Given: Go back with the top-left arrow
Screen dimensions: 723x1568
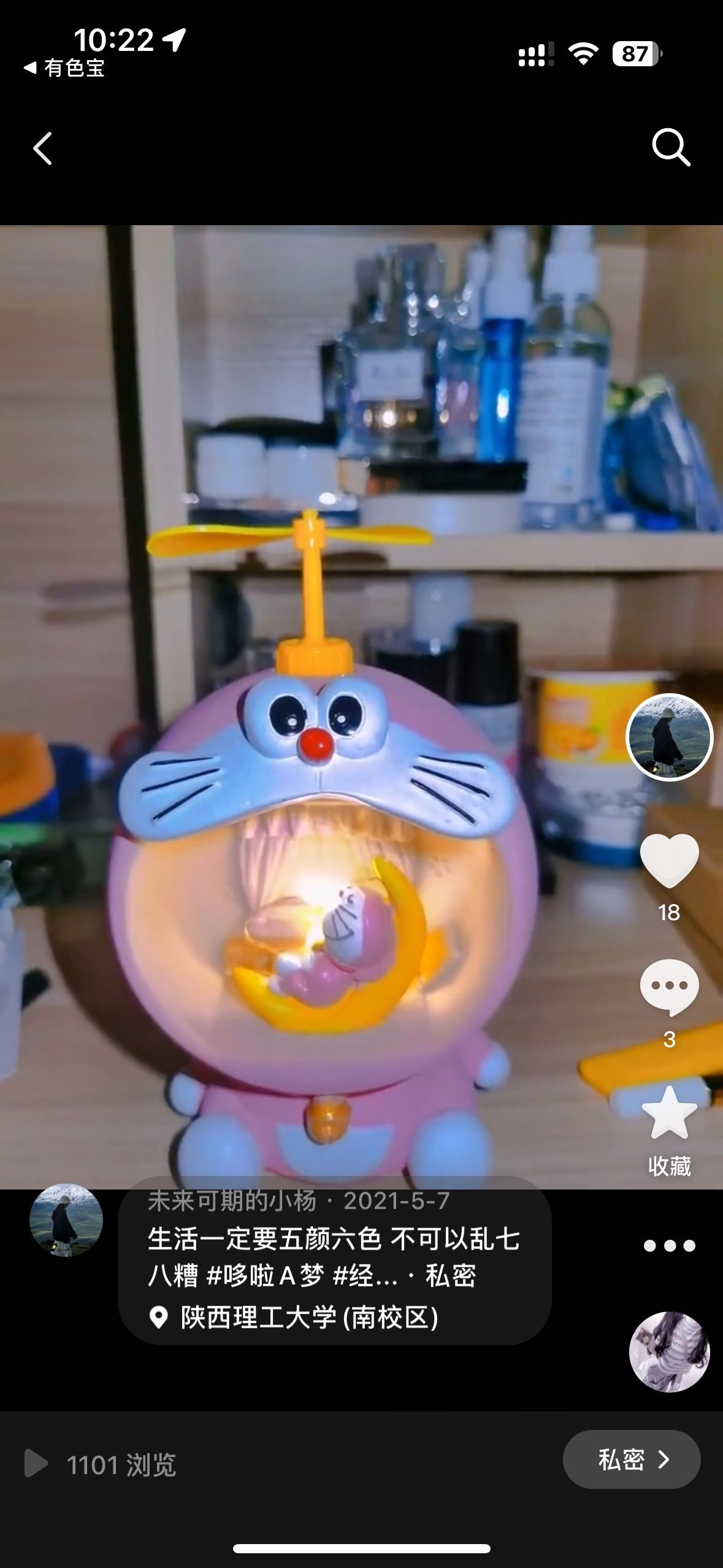Looking at the screenshot, I should (x=42, y=148).
